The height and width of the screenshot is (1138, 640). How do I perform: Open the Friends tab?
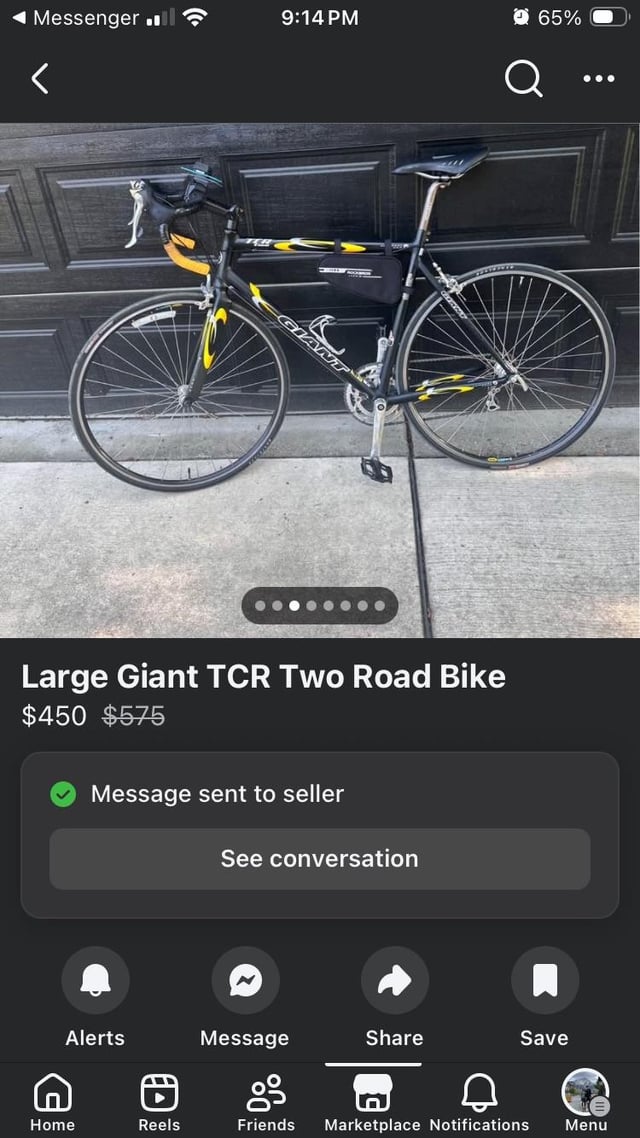point(266,1100)
